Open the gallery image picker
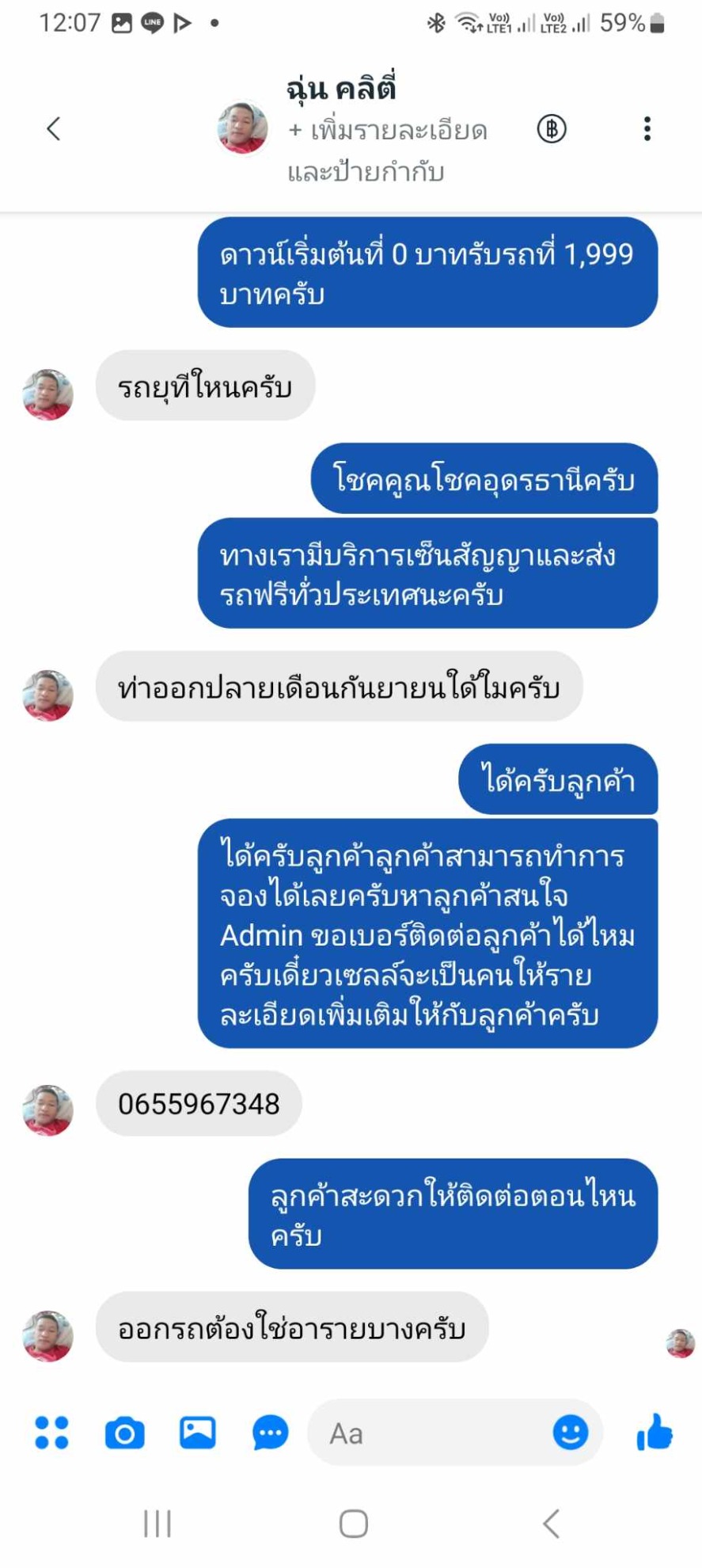This screenshot has width=702, height=1568. click(x=198, y=1433)
